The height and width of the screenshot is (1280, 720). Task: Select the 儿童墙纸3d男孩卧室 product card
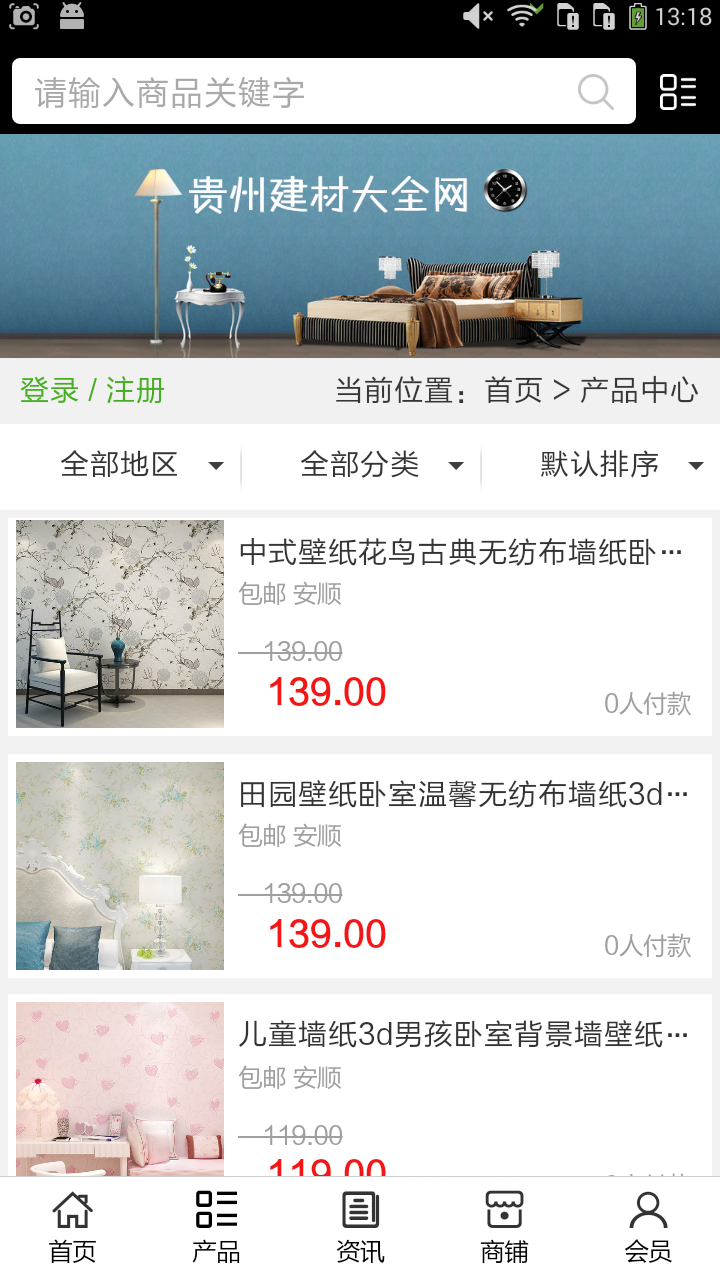[x=460, y=1036]
